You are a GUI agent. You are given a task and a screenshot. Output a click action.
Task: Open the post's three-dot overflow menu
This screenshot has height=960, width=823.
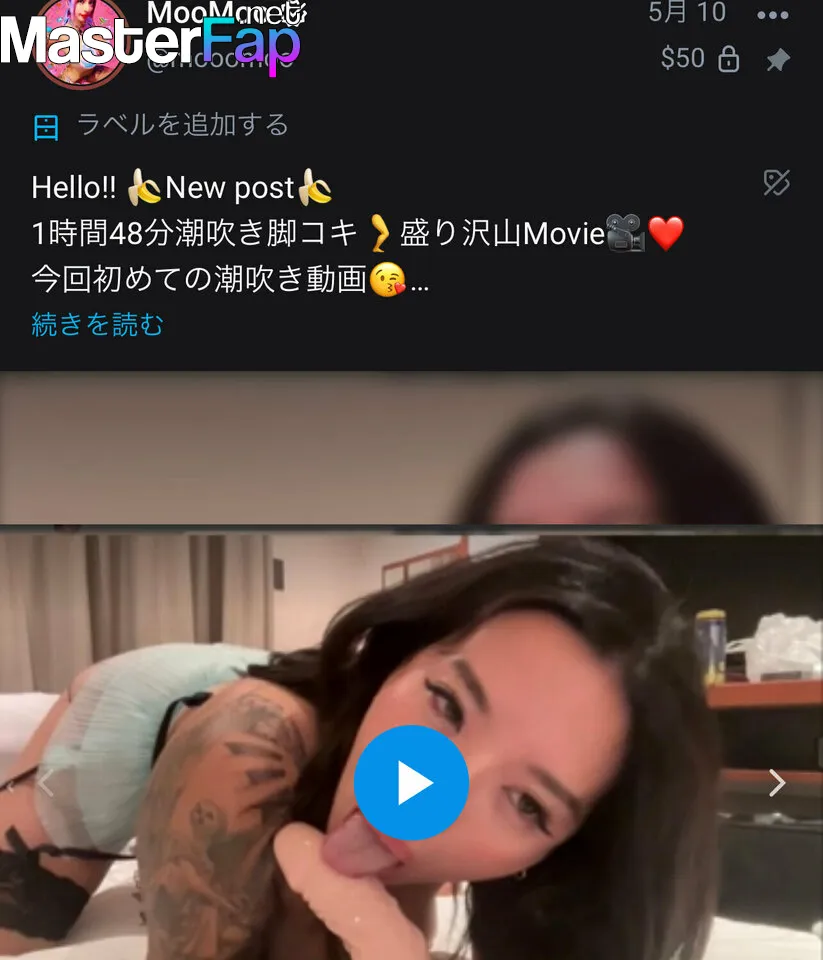click(773, 16)
